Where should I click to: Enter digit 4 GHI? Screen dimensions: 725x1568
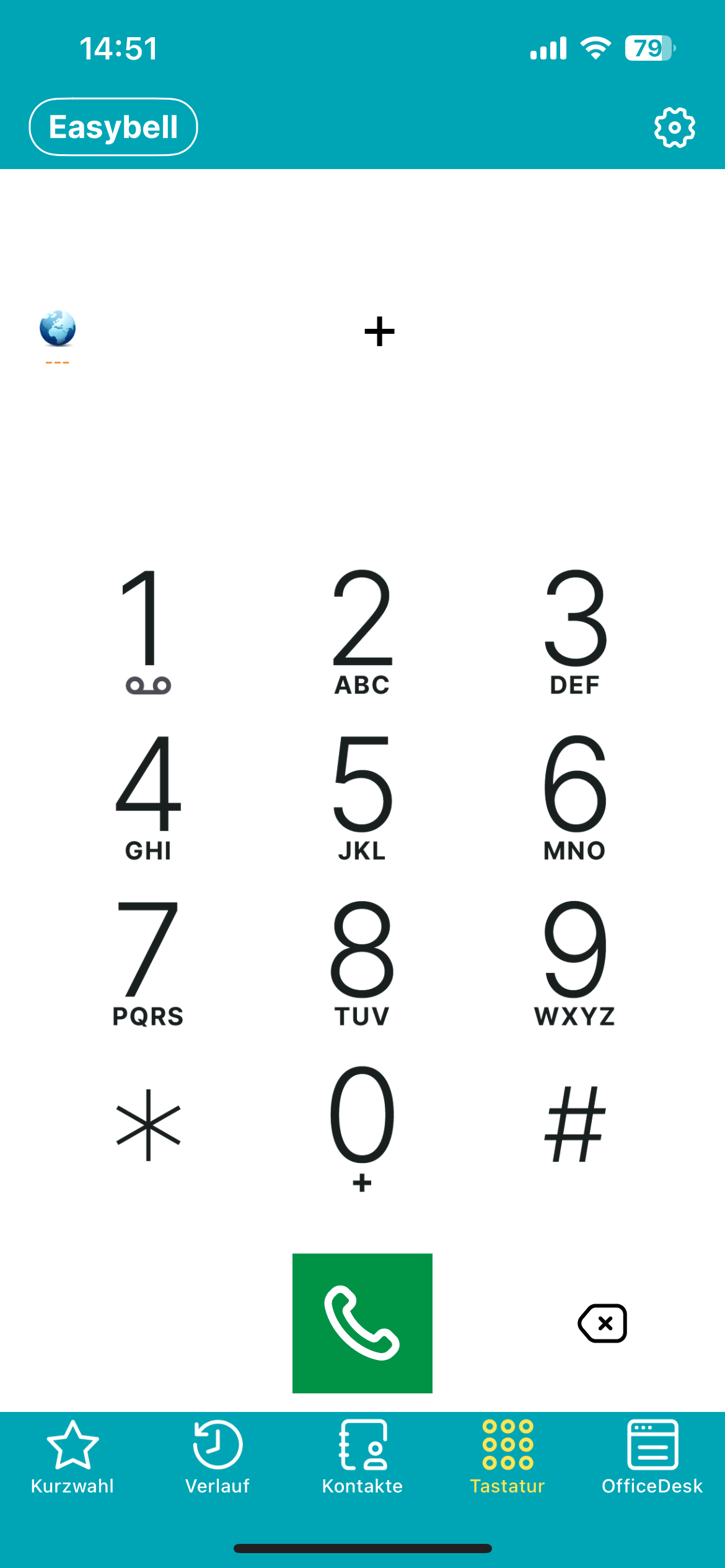coord(148,796)
